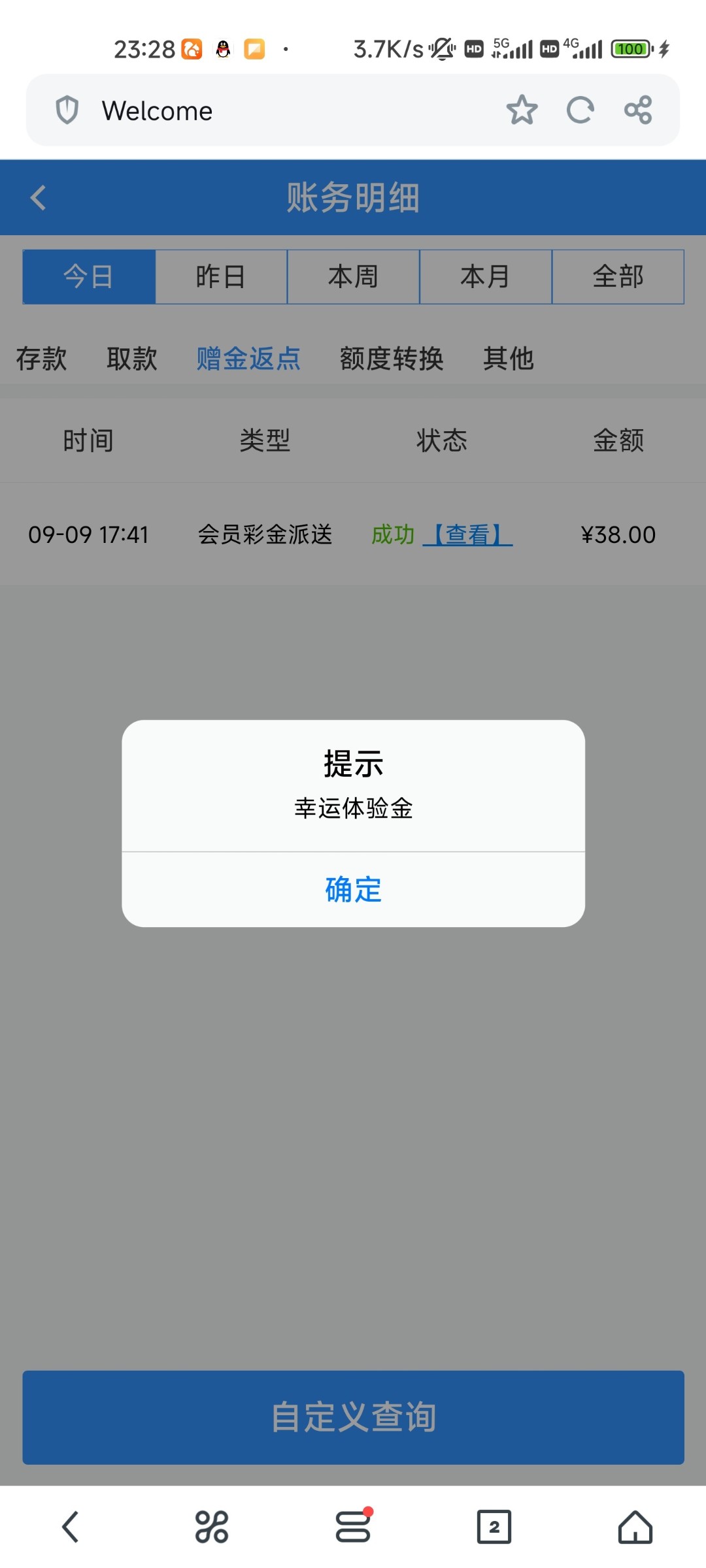Go back from 账务明细 page
This screenshot has height=1568, width=706.
(x=39, y=198)
